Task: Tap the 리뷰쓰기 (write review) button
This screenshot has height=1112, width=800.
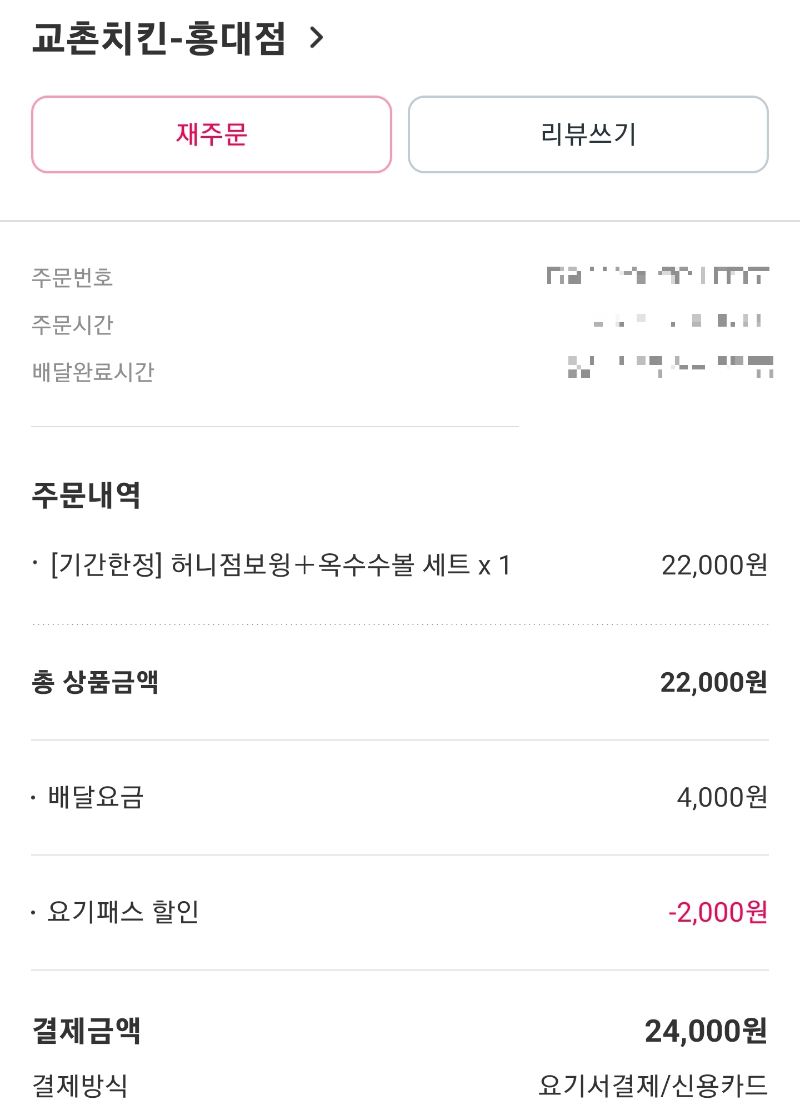Action: (588, 134)
